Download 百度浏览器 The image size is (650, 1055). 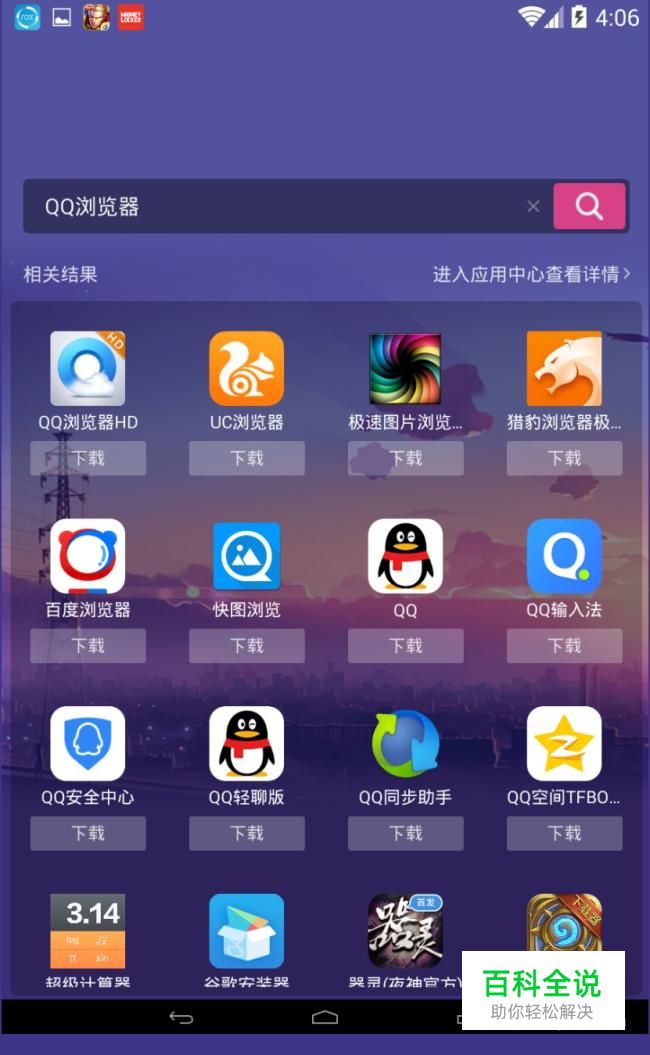[88, 646]
